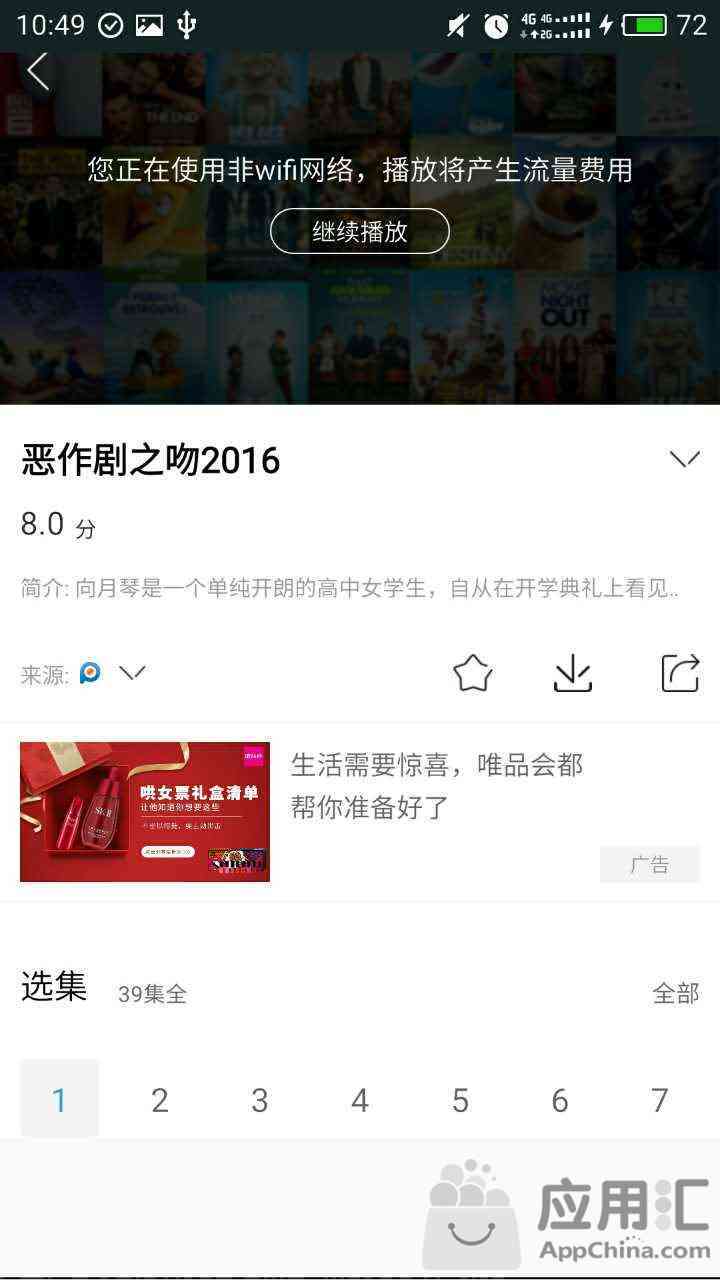Select episode 7

[x=660, y=1100]
